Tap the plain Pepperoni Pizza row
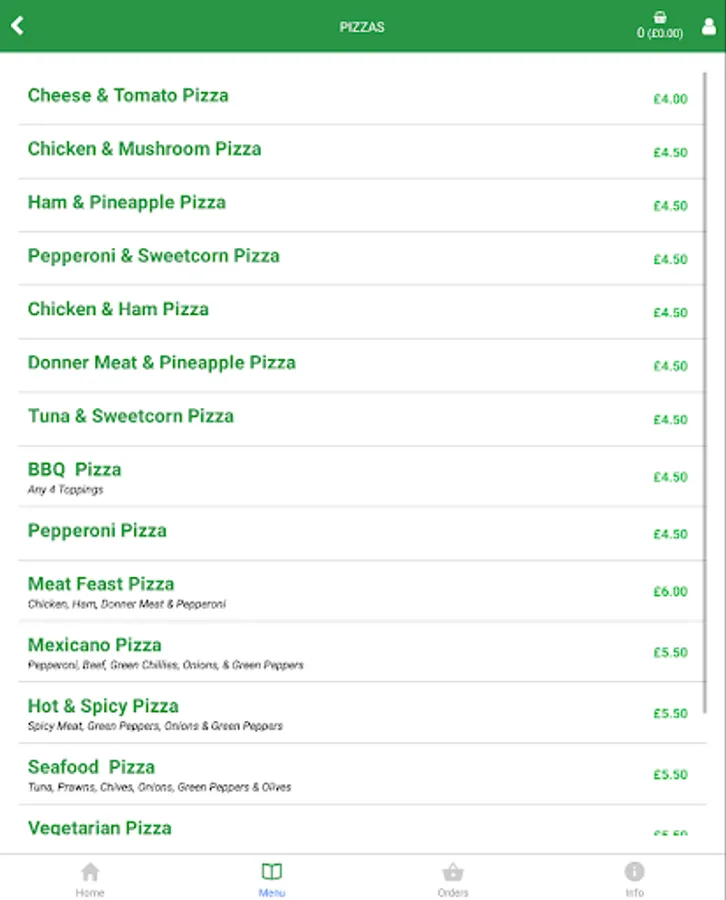This screenshot has width=726, height=900. 97,531
